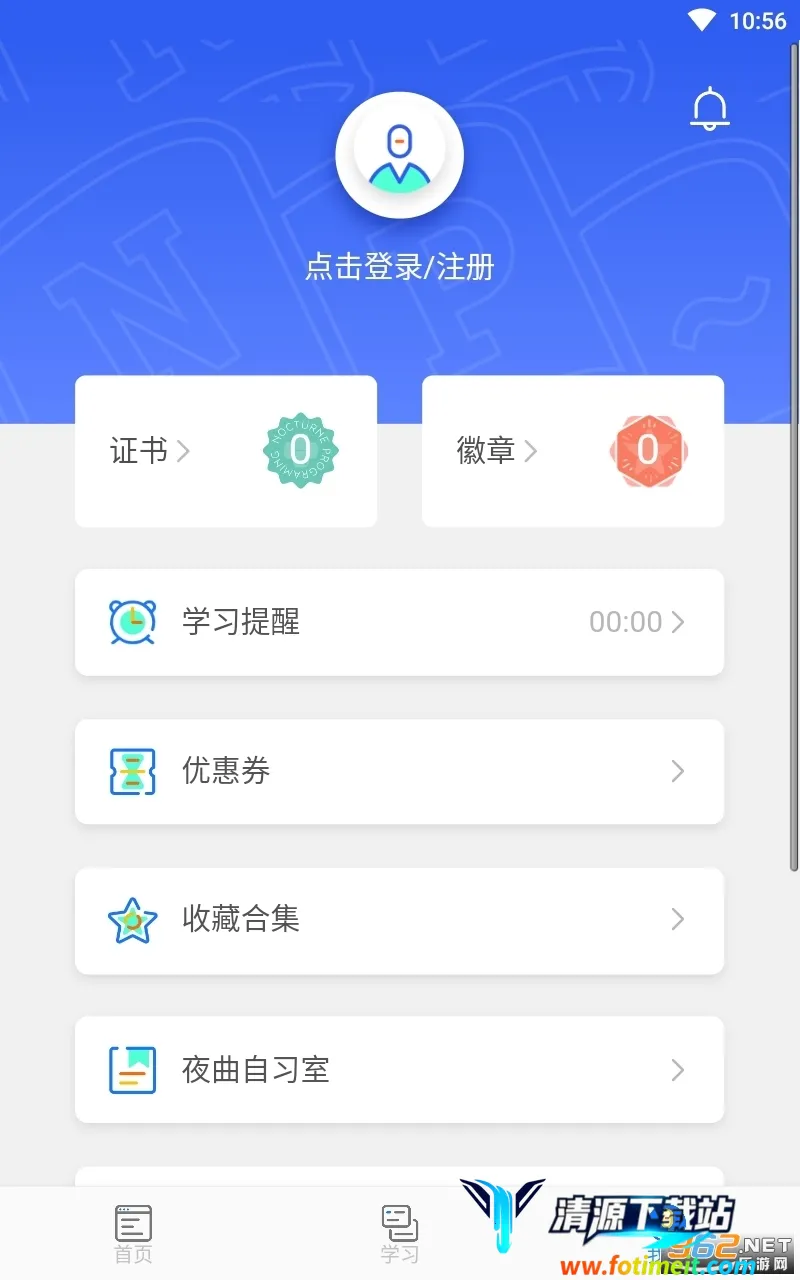Image resolution: width=800 pixels, height=1280 pixels.
Task: Tap 点击登录/注册 to sign in
Action: [399, 267]
